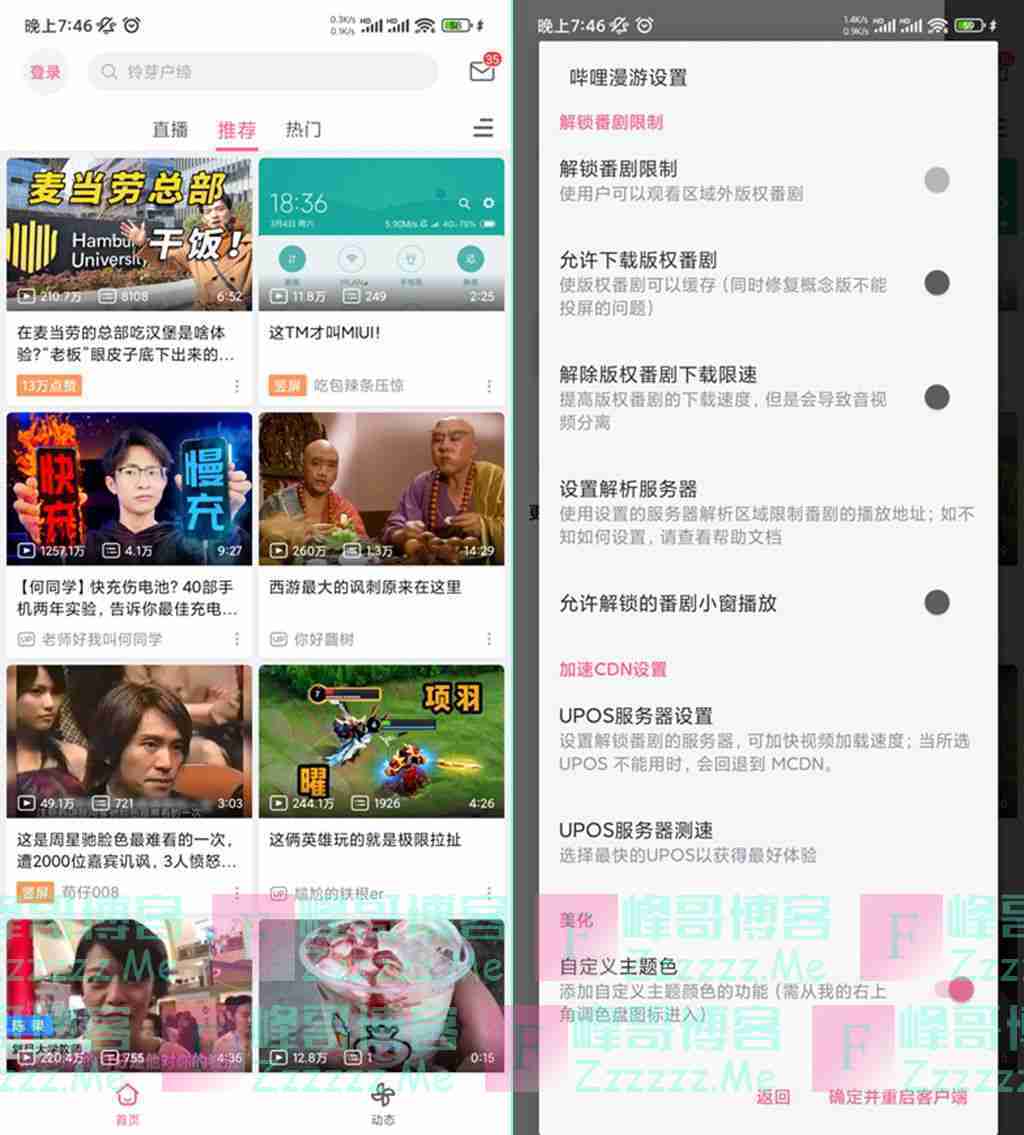Open the channel list menu icon
This screenshot has height=1135, width=1024.
coord(483,128)
